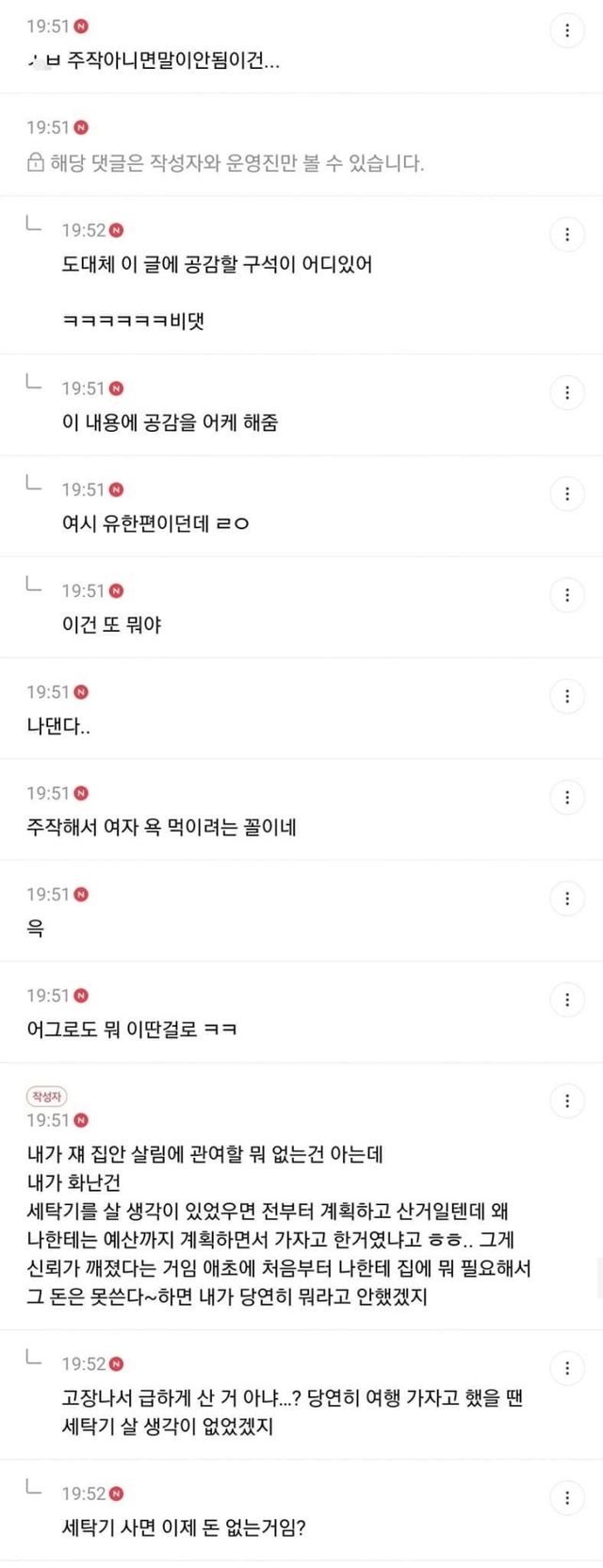This screenshot has width=603, height=1568.
Task: Open more menu for '이 내용에 공감을 어케 해줌'
Action: [x=567, y=392]
